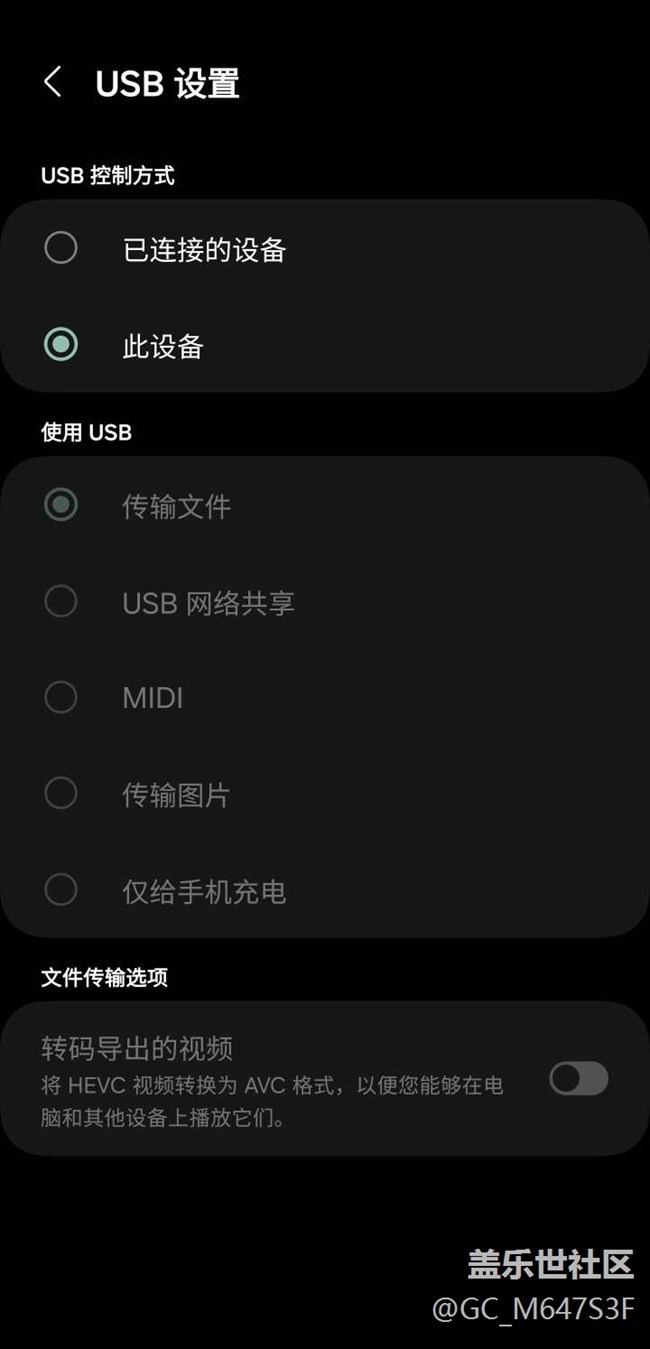
Task: Choose the MIDI option
Action: [61, 697]
